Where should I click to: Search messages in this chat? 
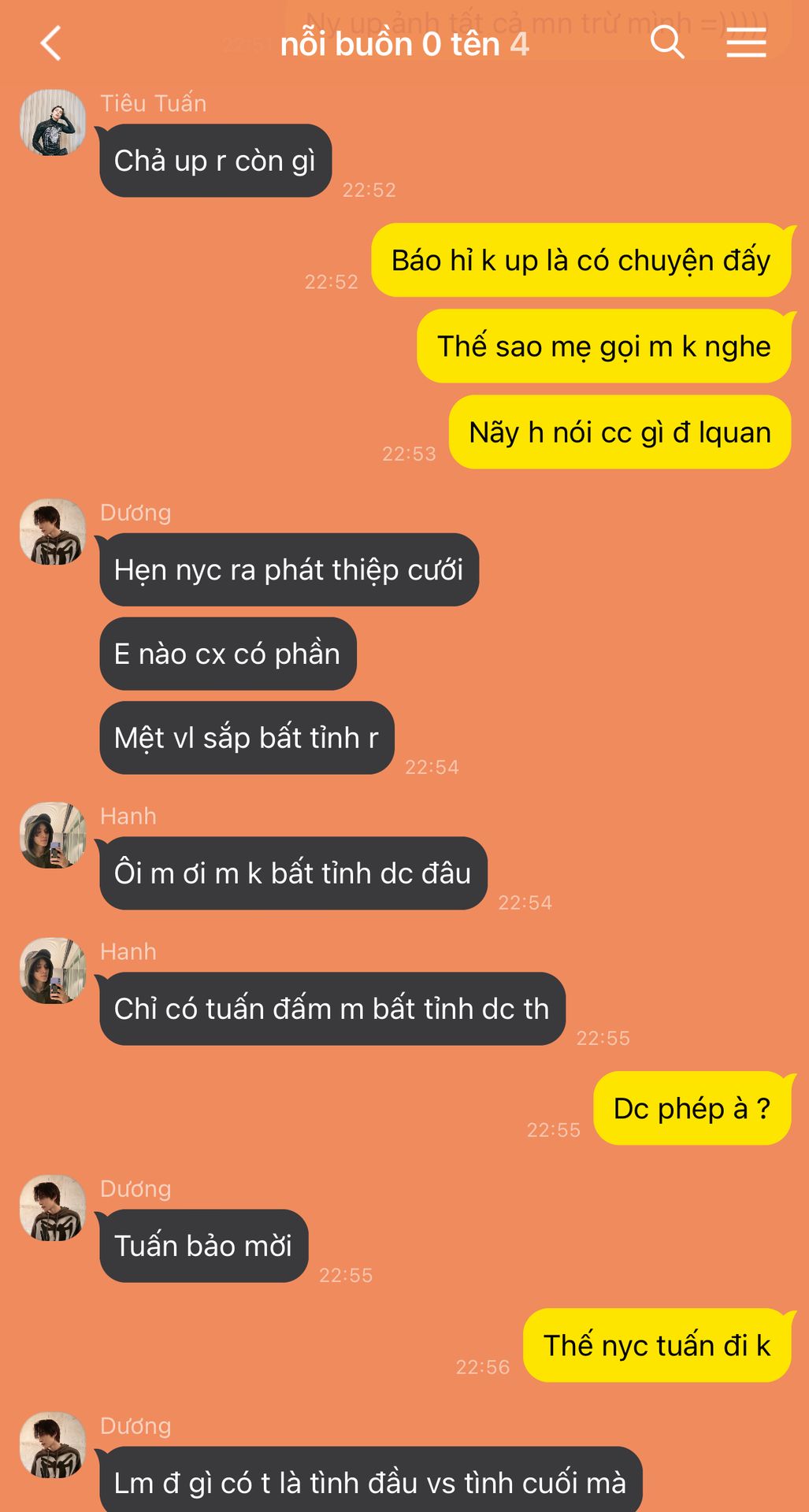(x=666, y=43)
